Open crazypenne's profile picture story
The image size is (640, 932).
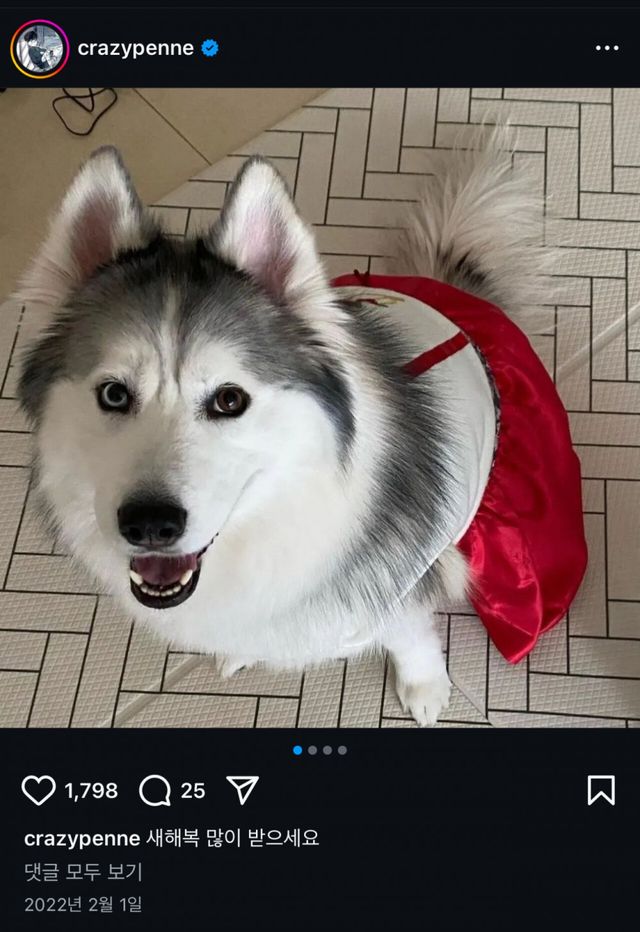(39, 49)
